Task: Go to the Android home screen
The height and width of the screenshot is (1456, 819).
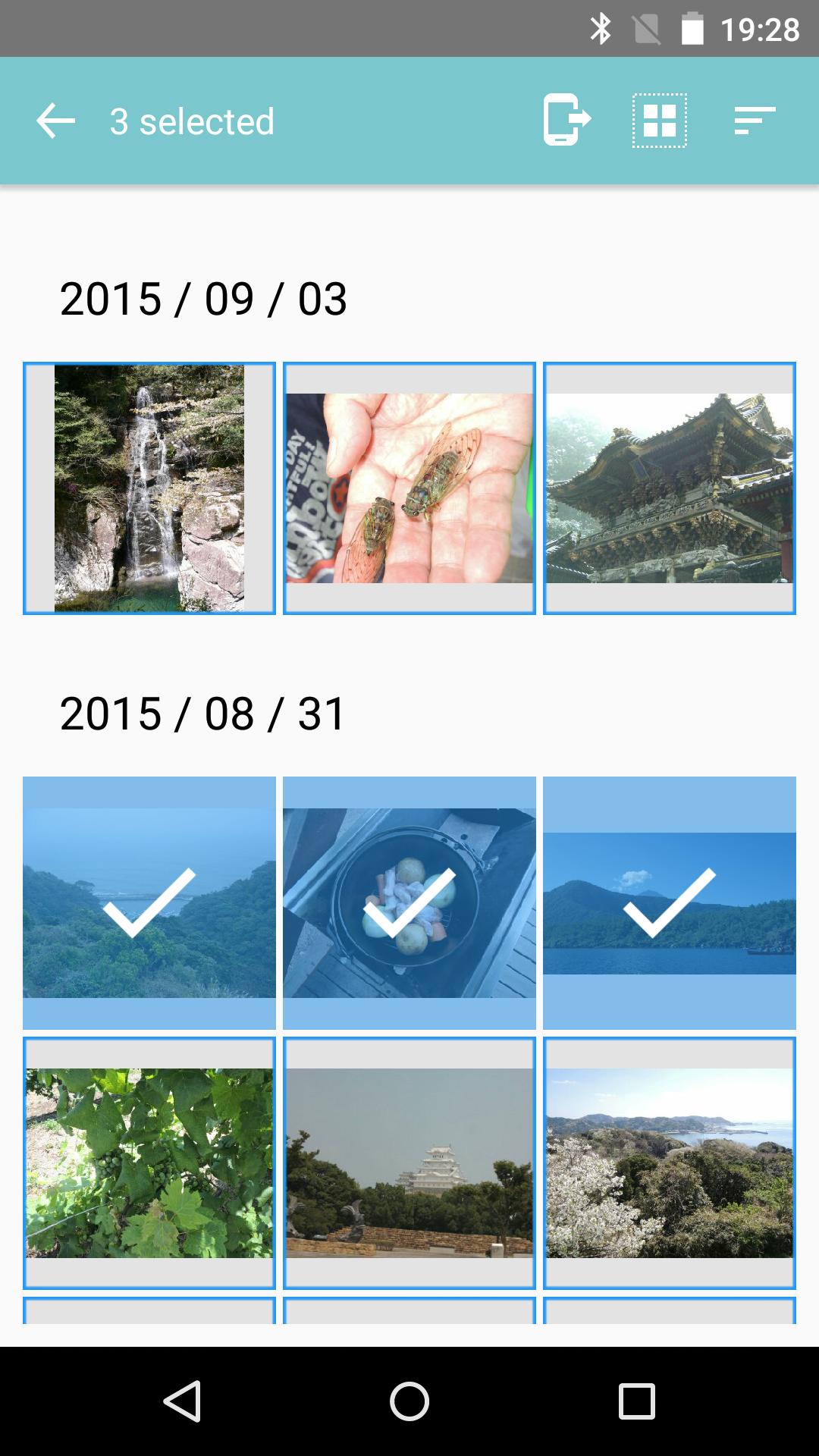Action: [409, 1401]
